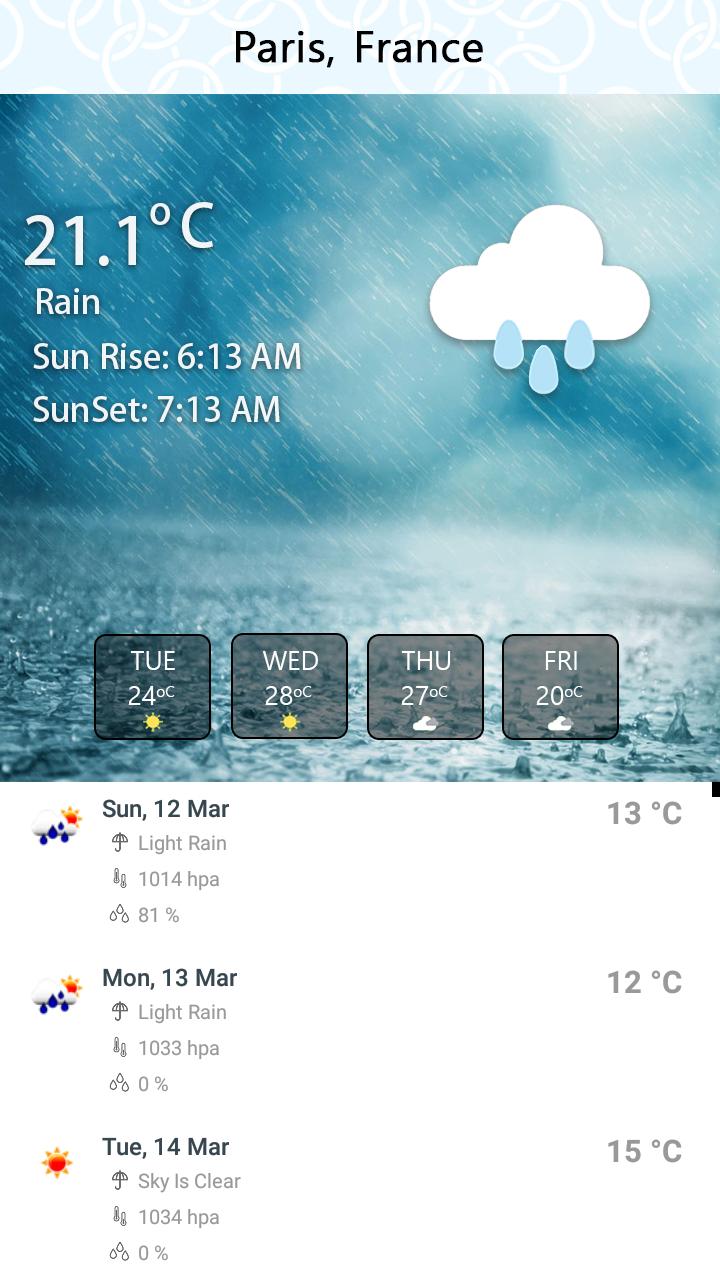Viewport: 720px width, 1280px height.
Task: Select the WED 28°C forecast card
Action: 289,686
